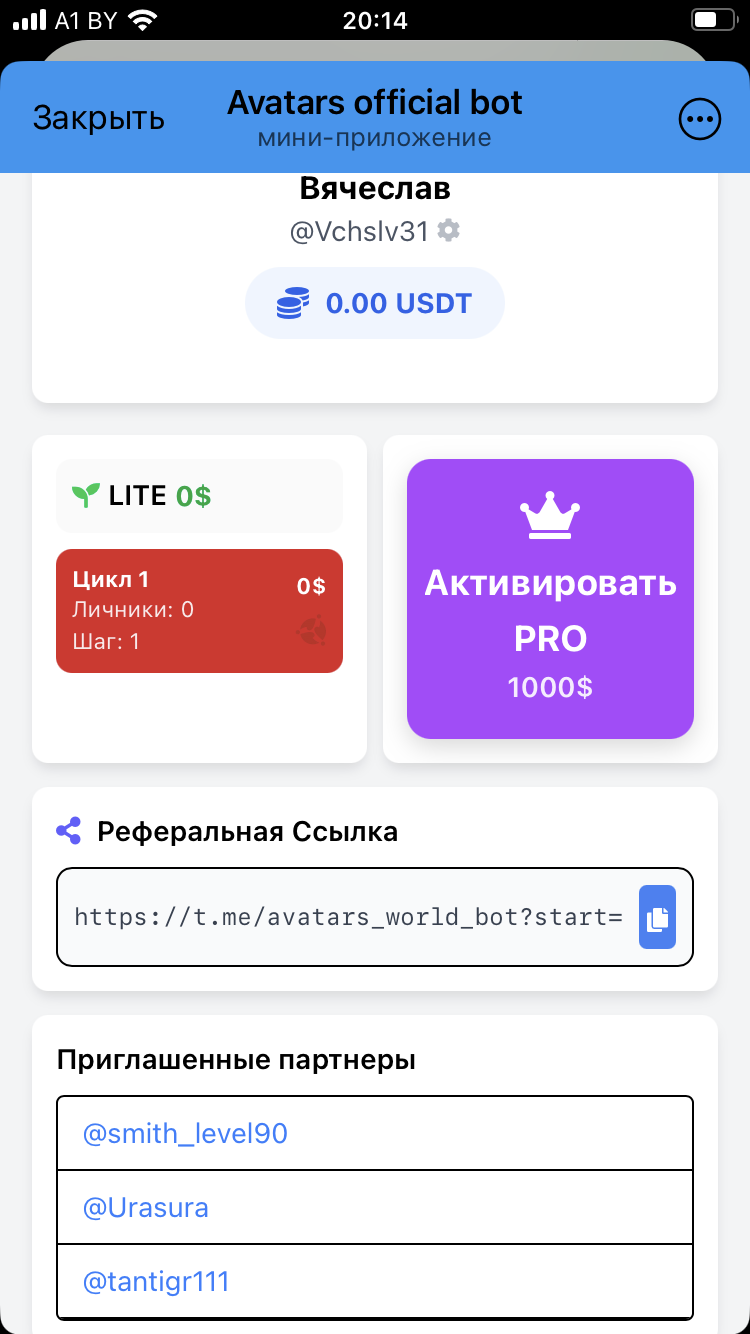Tap the LITE 0$ plan chip
This screenshot has width=750, height=1334.
pos(199,495)
